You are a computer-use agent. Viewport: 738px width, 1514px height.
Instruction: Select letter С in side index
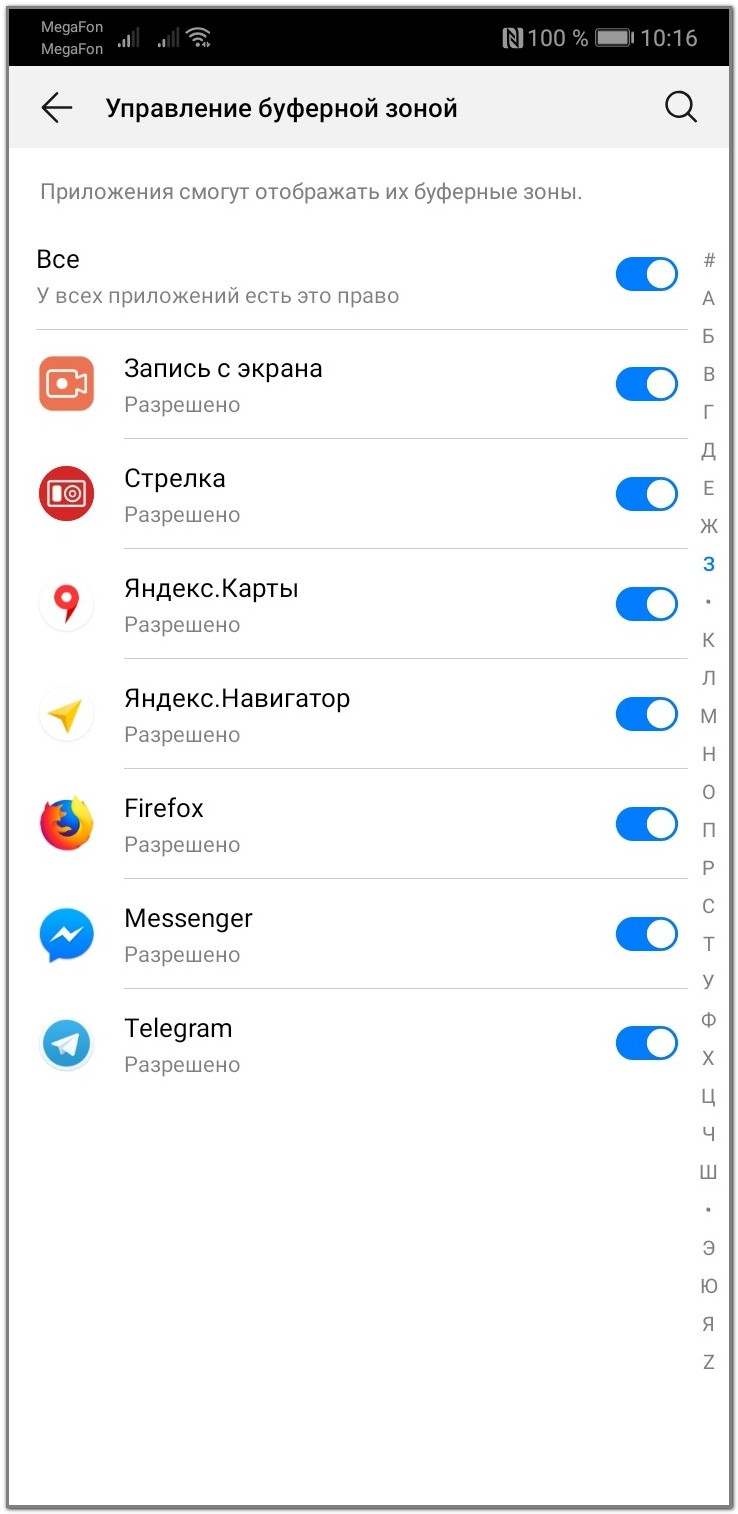(x=709, y=906)
